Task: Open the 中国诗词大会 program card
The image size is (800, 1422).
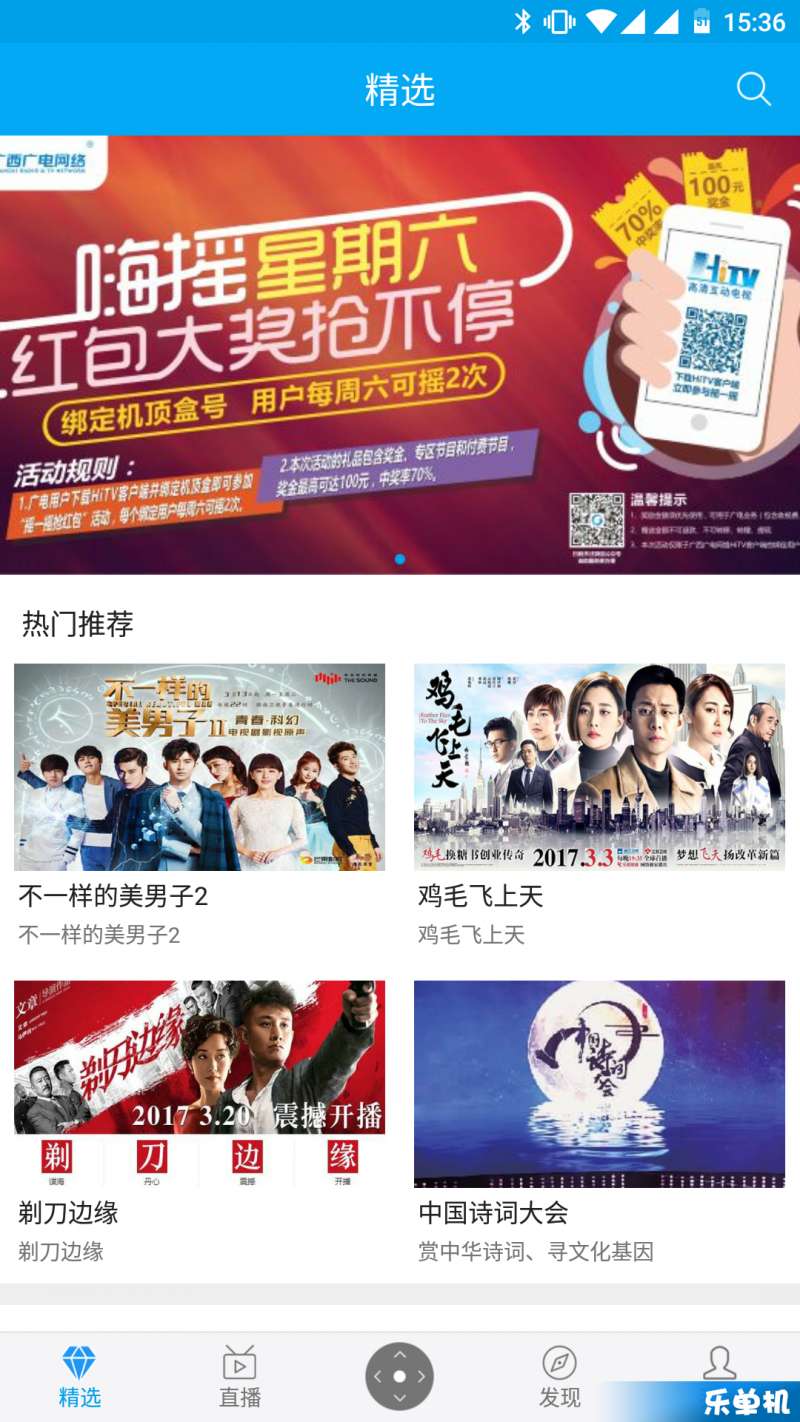Action: pyautogui.click(x=600, y=1122)
